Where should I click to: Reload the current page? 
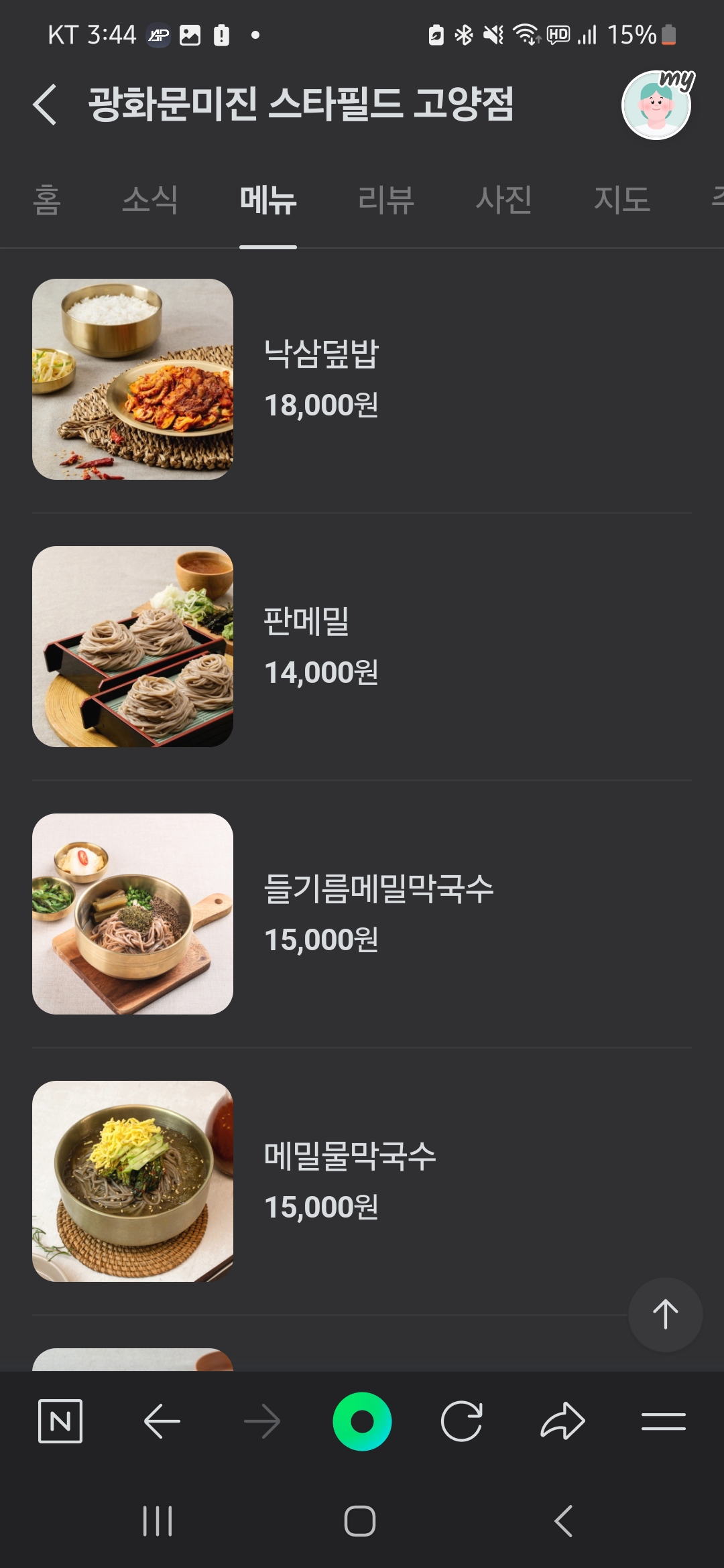click(x=462, y=1421)
